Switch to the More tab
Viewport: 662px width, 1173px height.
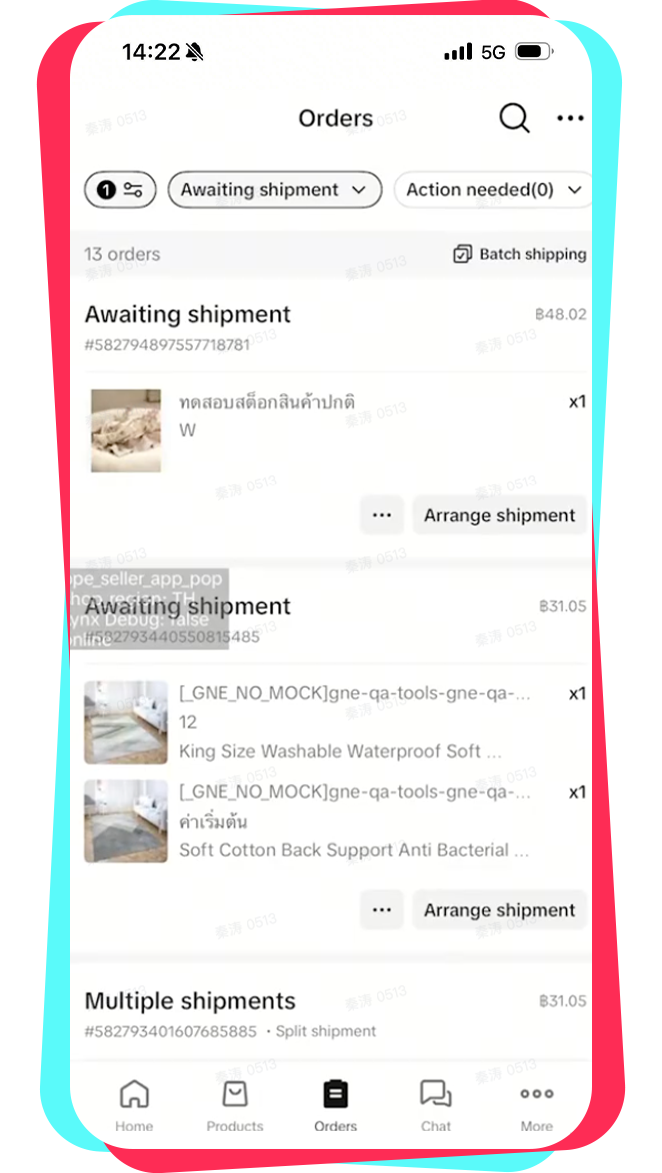tap(536, 1105)
